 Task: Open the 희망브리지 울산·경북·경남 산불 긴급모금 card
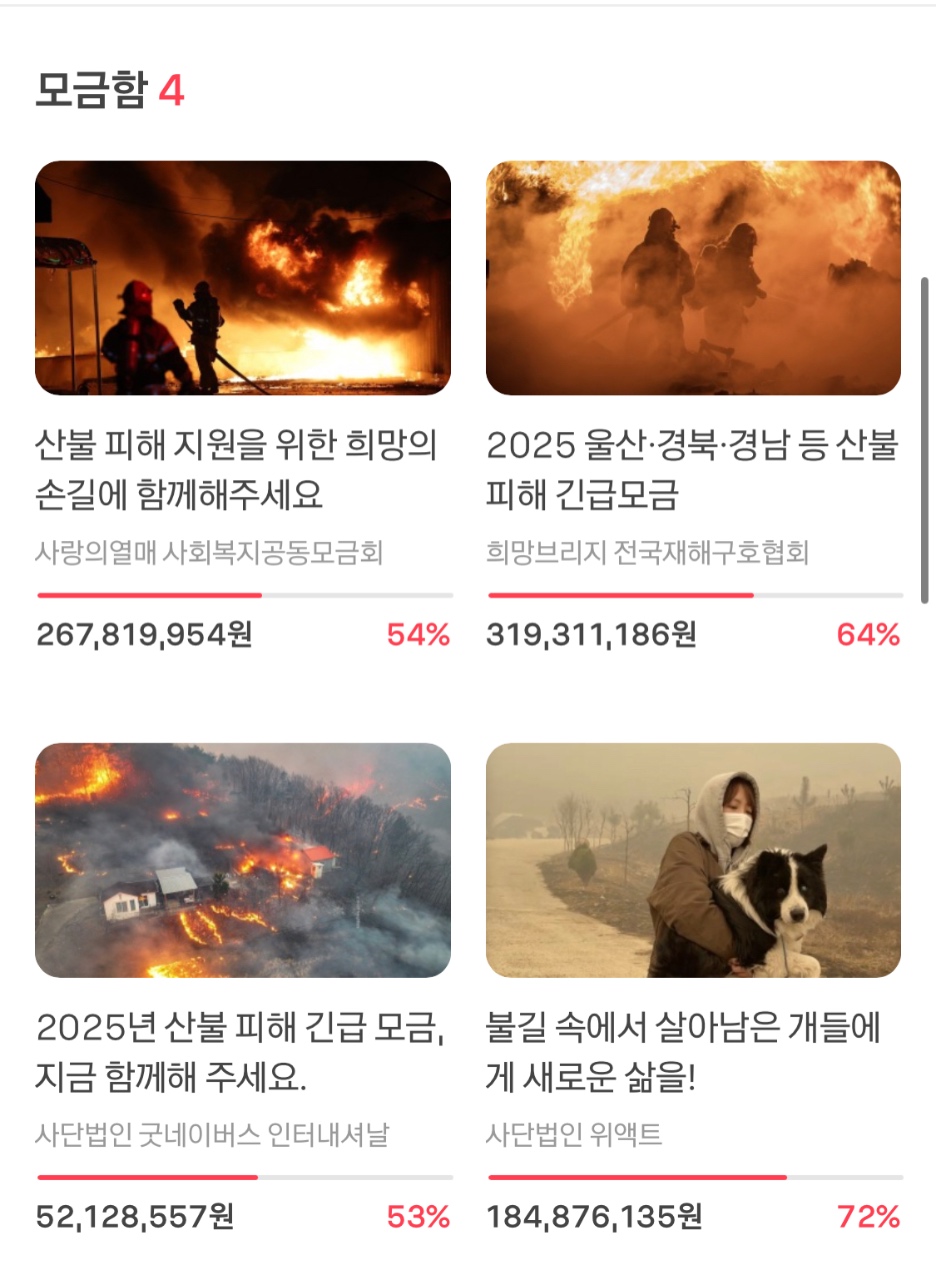tap(693, 406)
